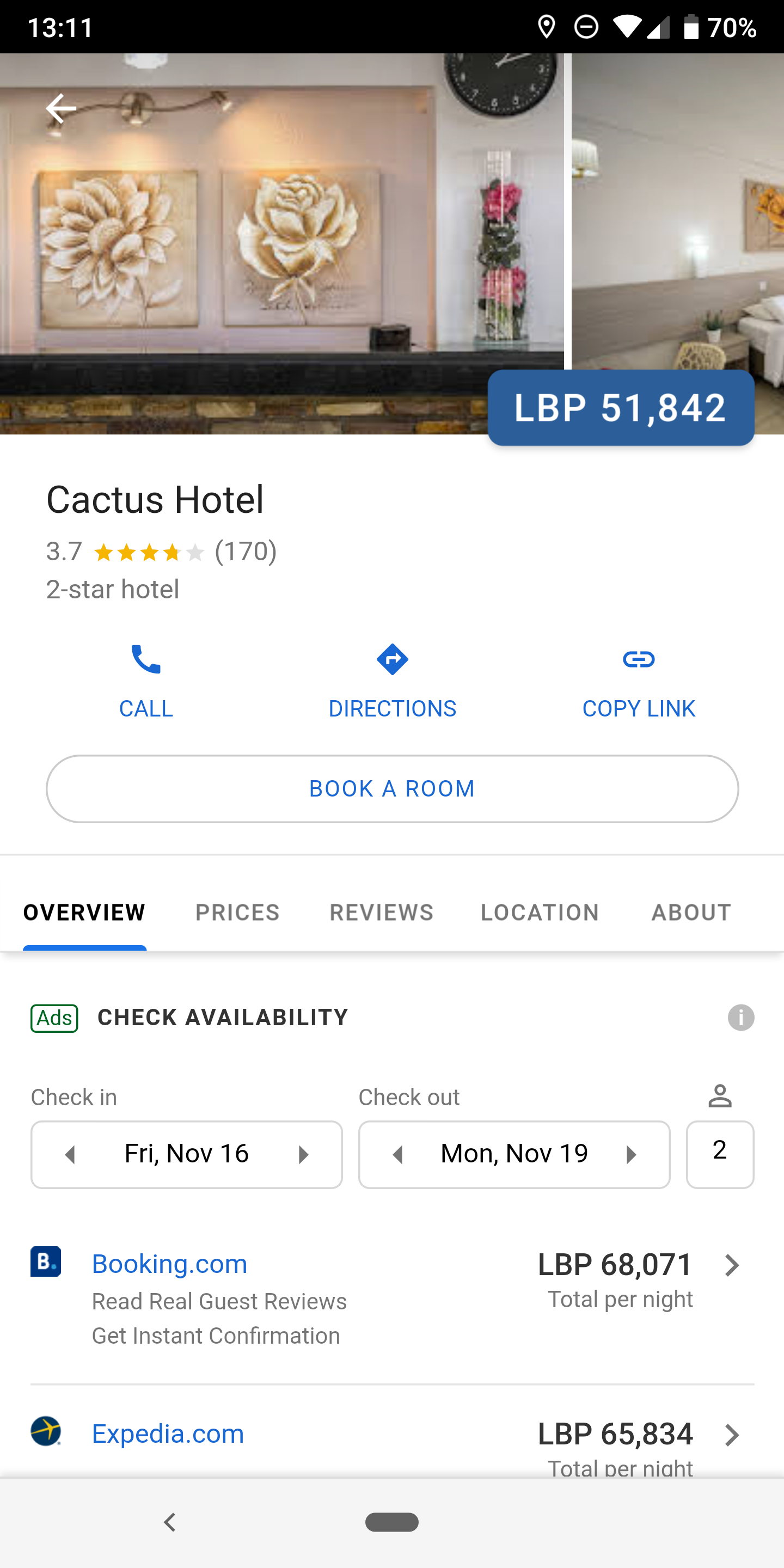Tap the Directions icon

392,659
